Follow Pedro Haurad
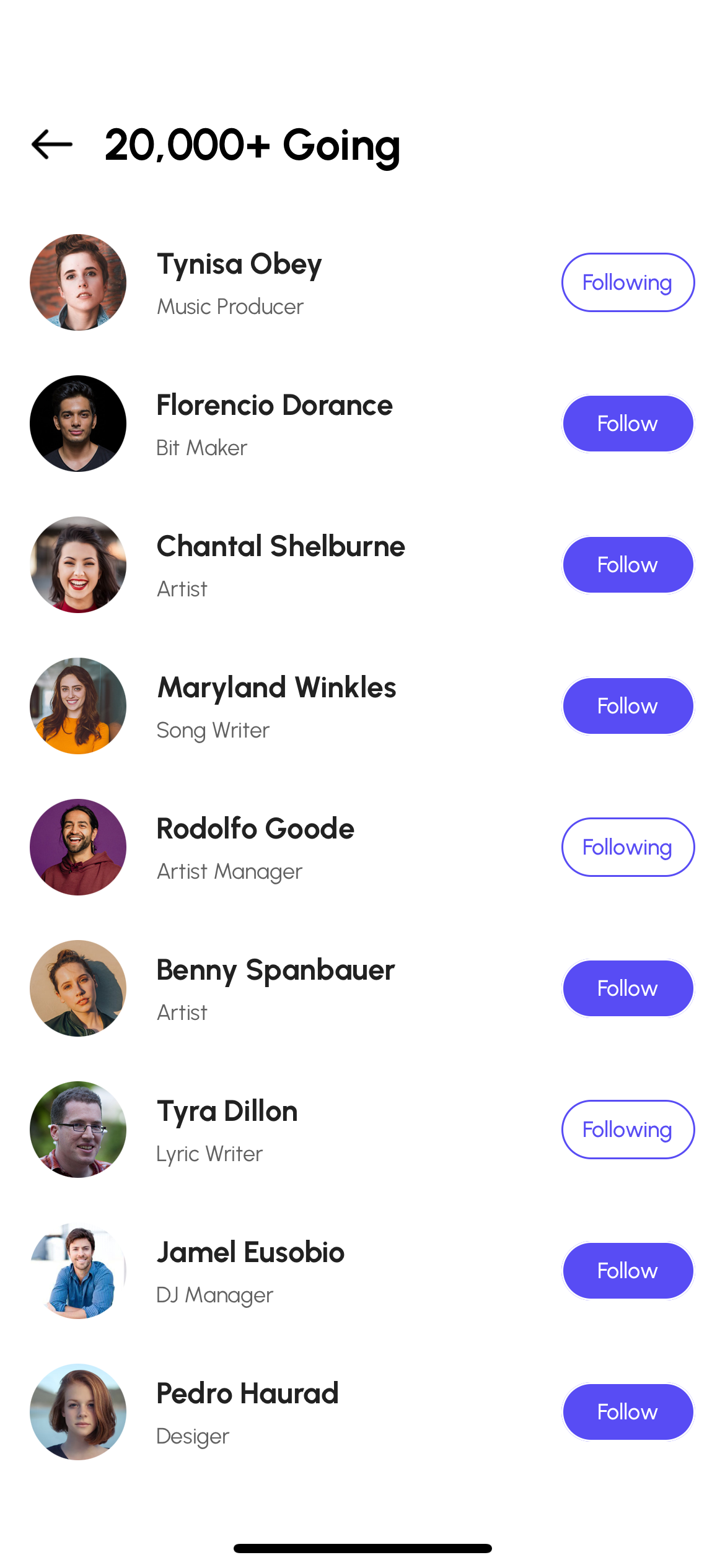The image size is (725, 1568). tap(627, 1412)
